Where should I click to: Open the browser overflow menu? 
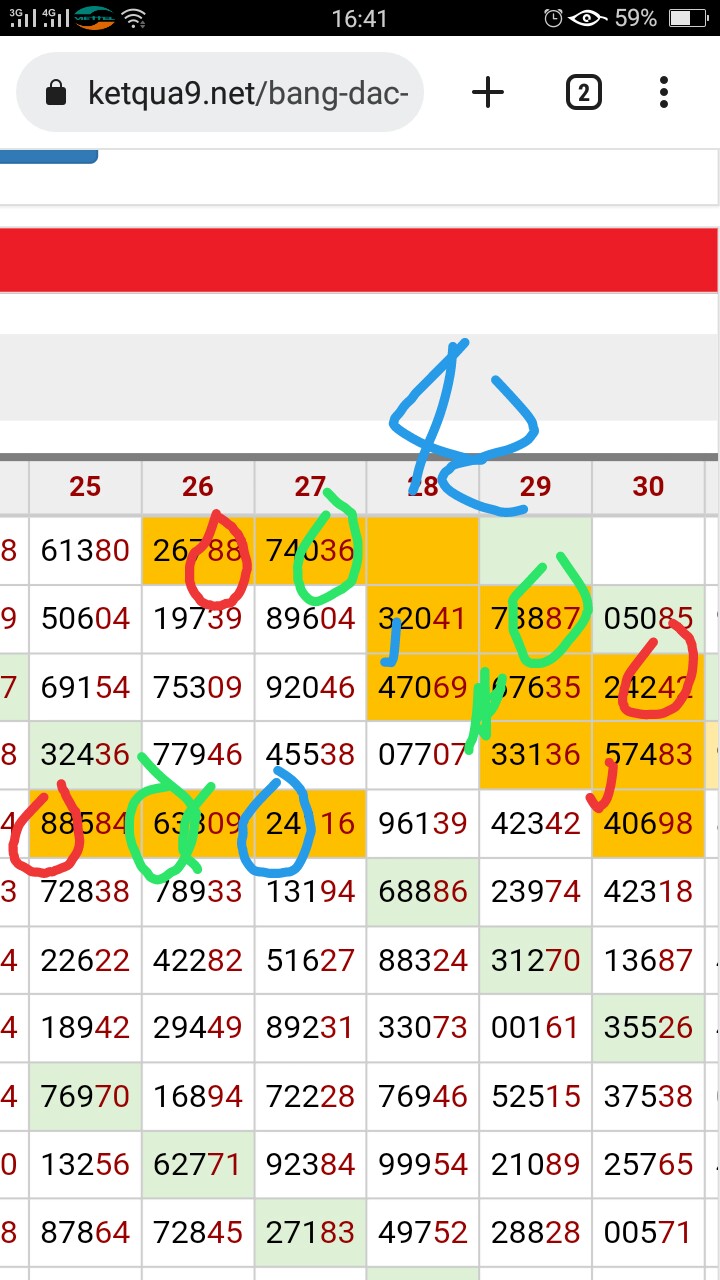(x=664, y=93)
